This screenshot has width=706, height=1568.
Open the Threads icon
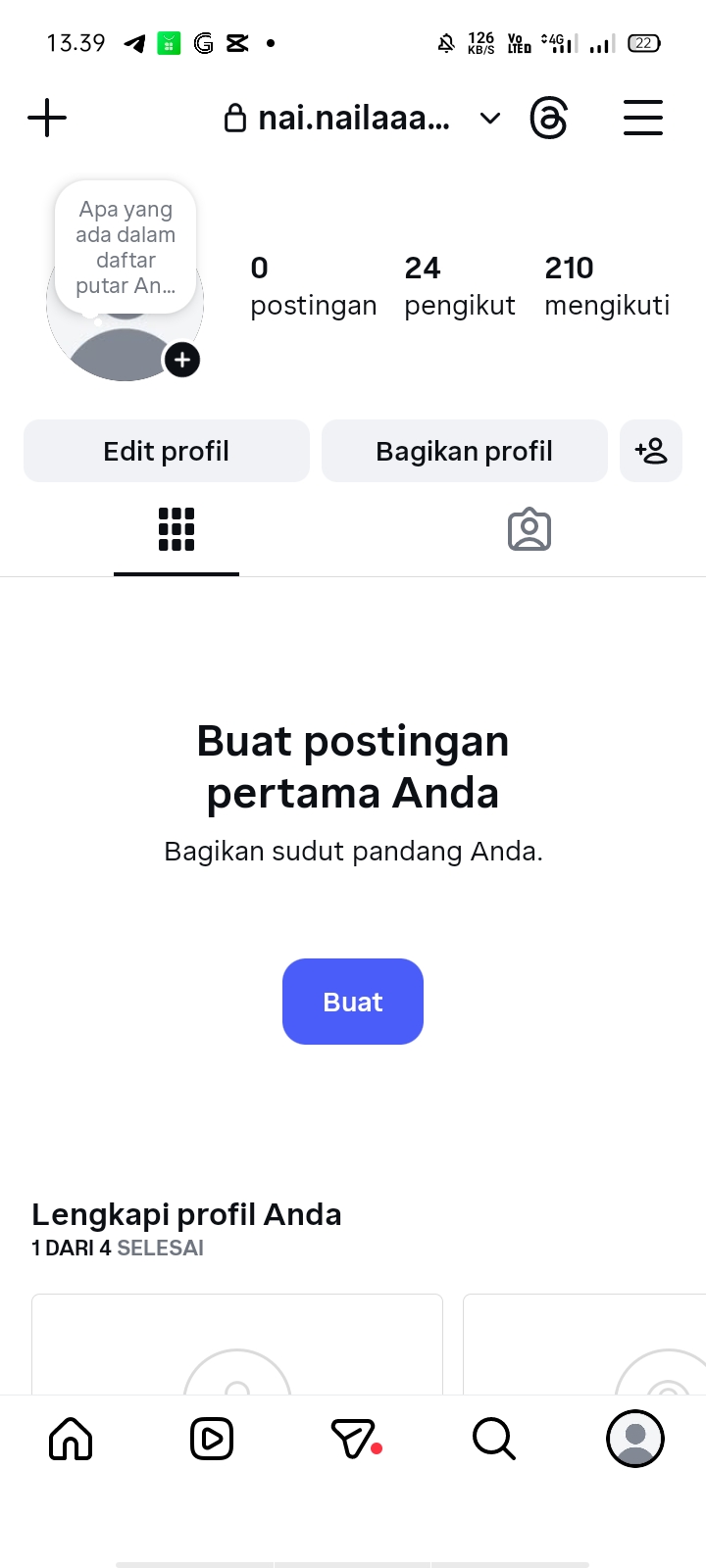point(549,119)
